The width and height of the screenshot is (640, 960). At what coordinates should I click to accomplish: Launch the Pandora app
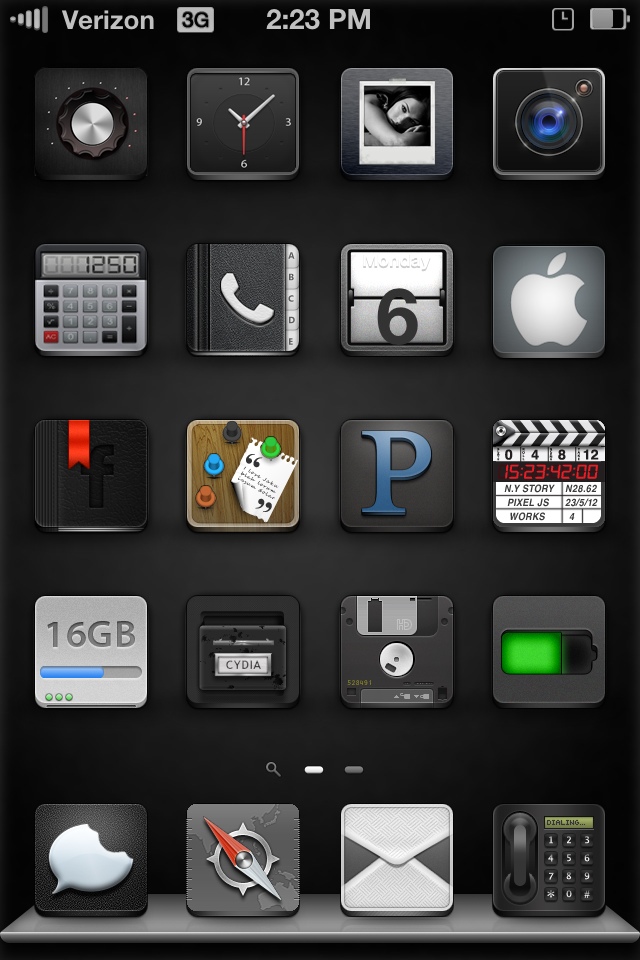tap(397, 475)
